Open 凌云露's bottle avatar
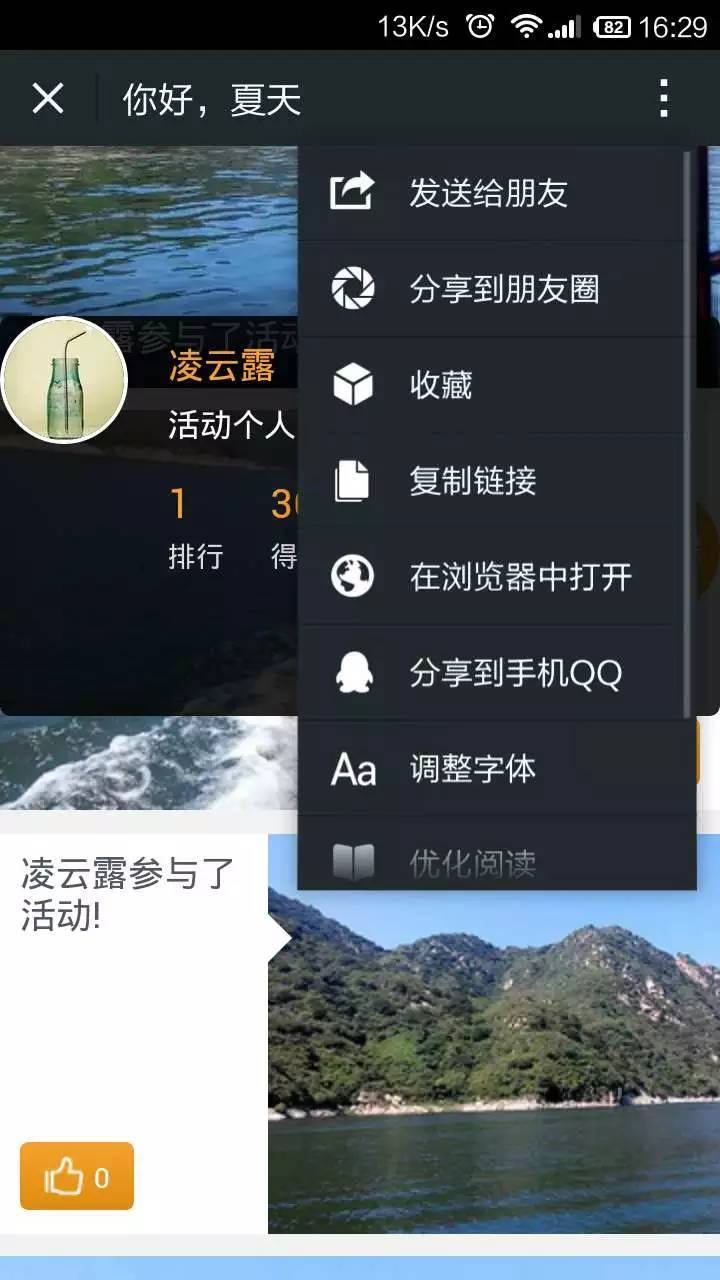This screenshot has width=720, height=1280. (65, 381)
